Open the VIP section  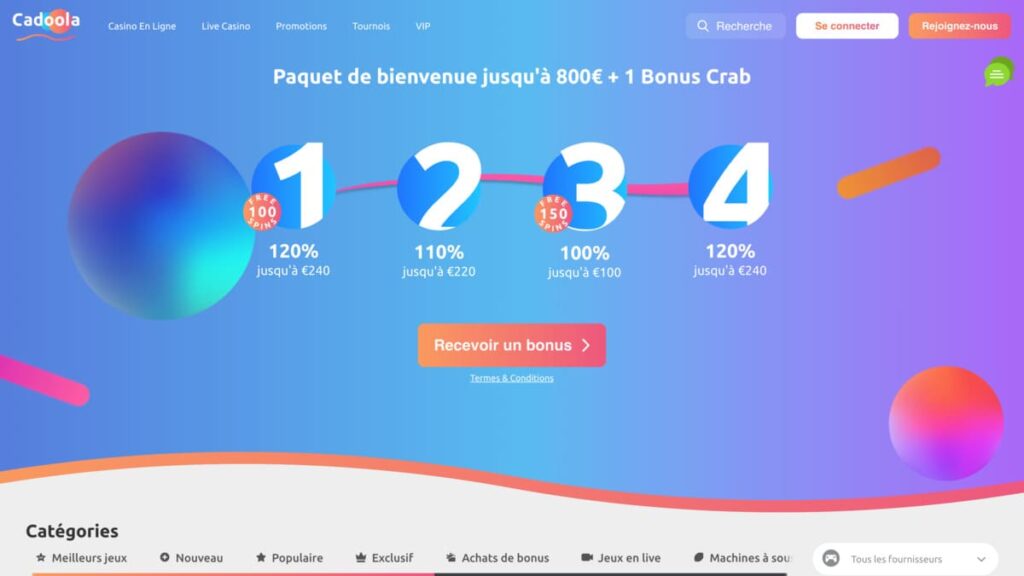[423, 26]
